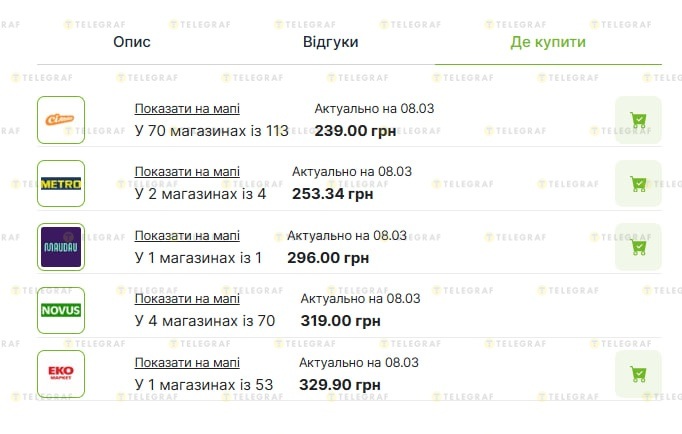Select the Де купити tab

[x=548, y=42]
